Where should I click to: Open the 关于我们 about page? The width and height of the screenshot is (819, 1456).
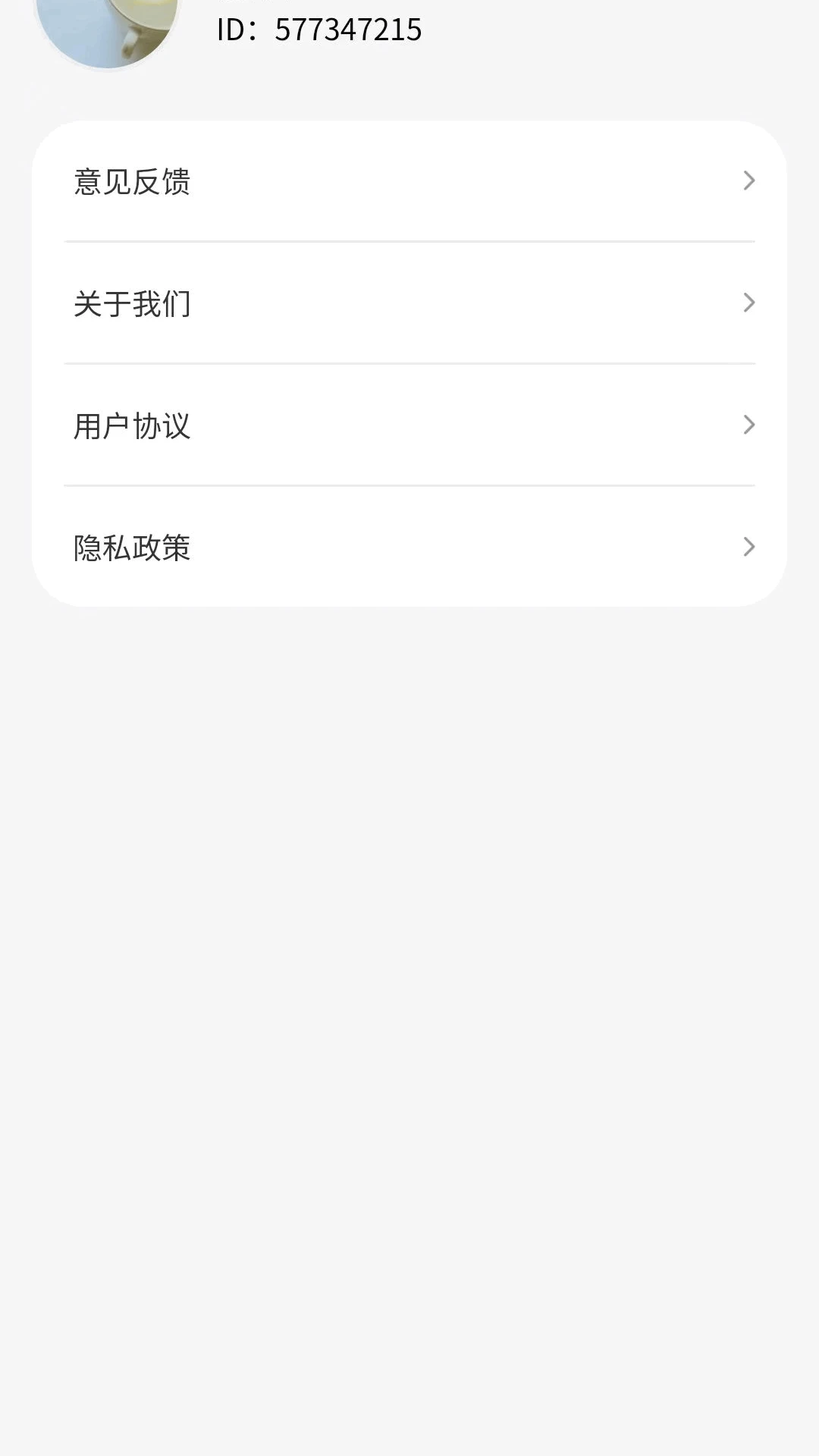pos(409,303)
